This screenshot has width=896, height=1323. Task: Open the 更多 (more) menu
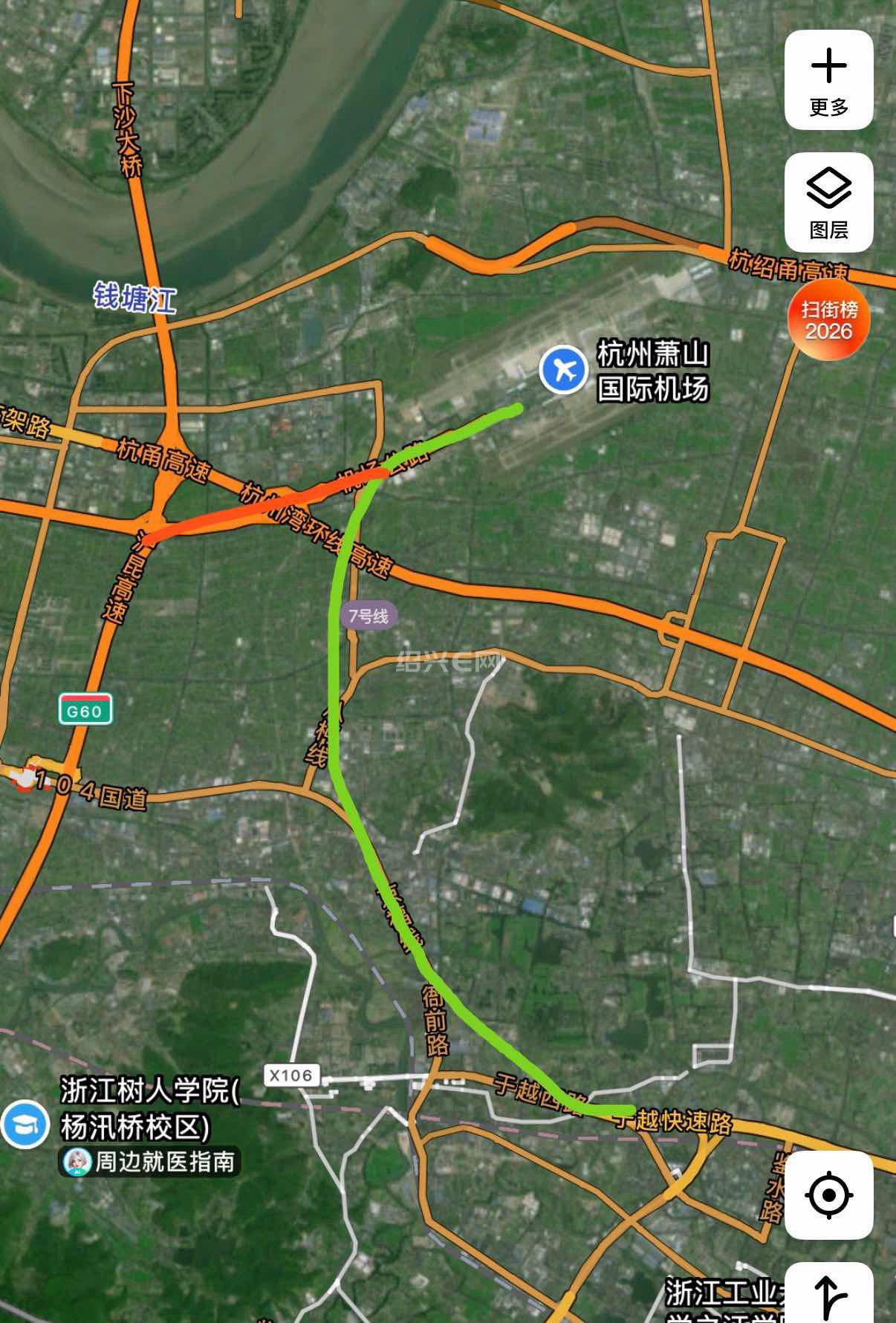[828, 80]
